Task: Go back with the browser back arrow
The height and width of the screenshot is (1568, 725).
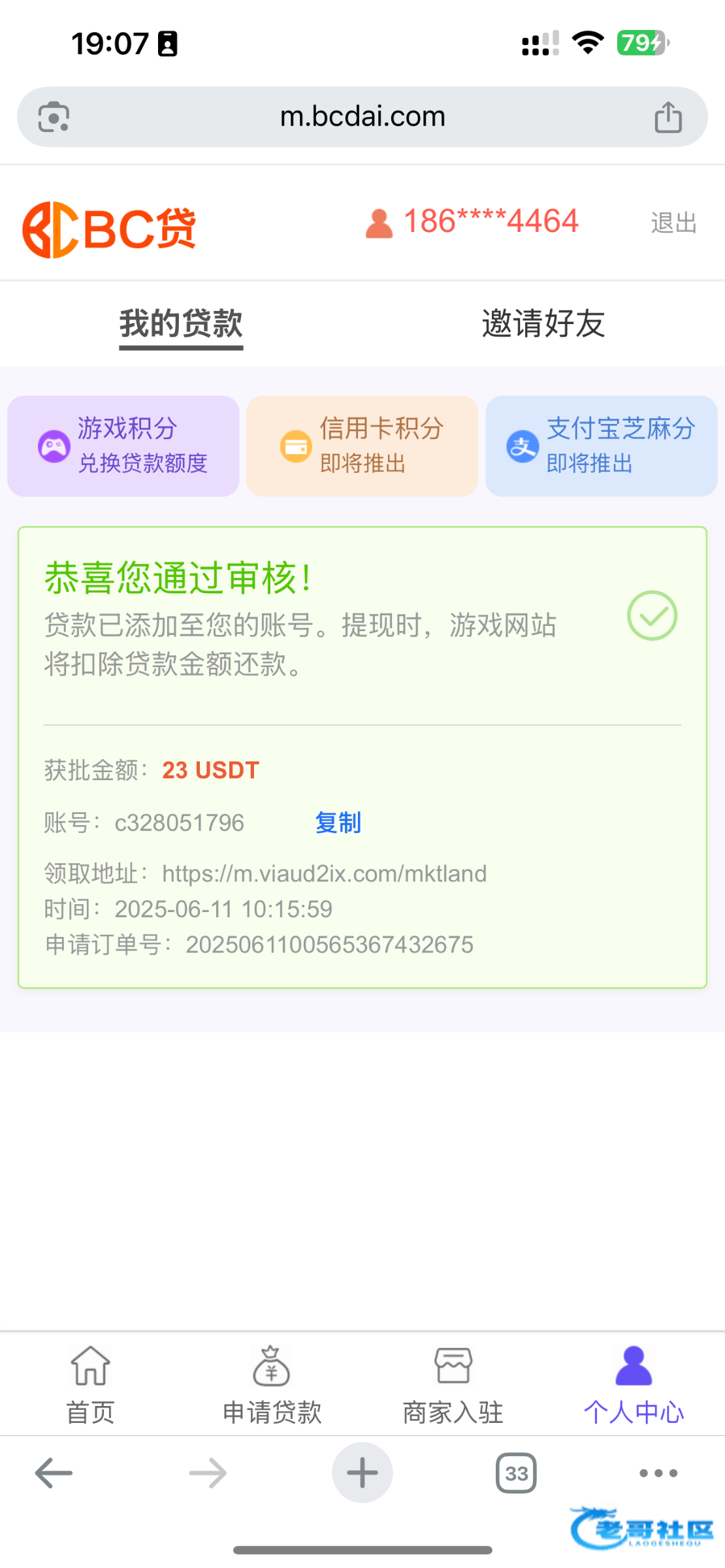Action: [54, 1473]
